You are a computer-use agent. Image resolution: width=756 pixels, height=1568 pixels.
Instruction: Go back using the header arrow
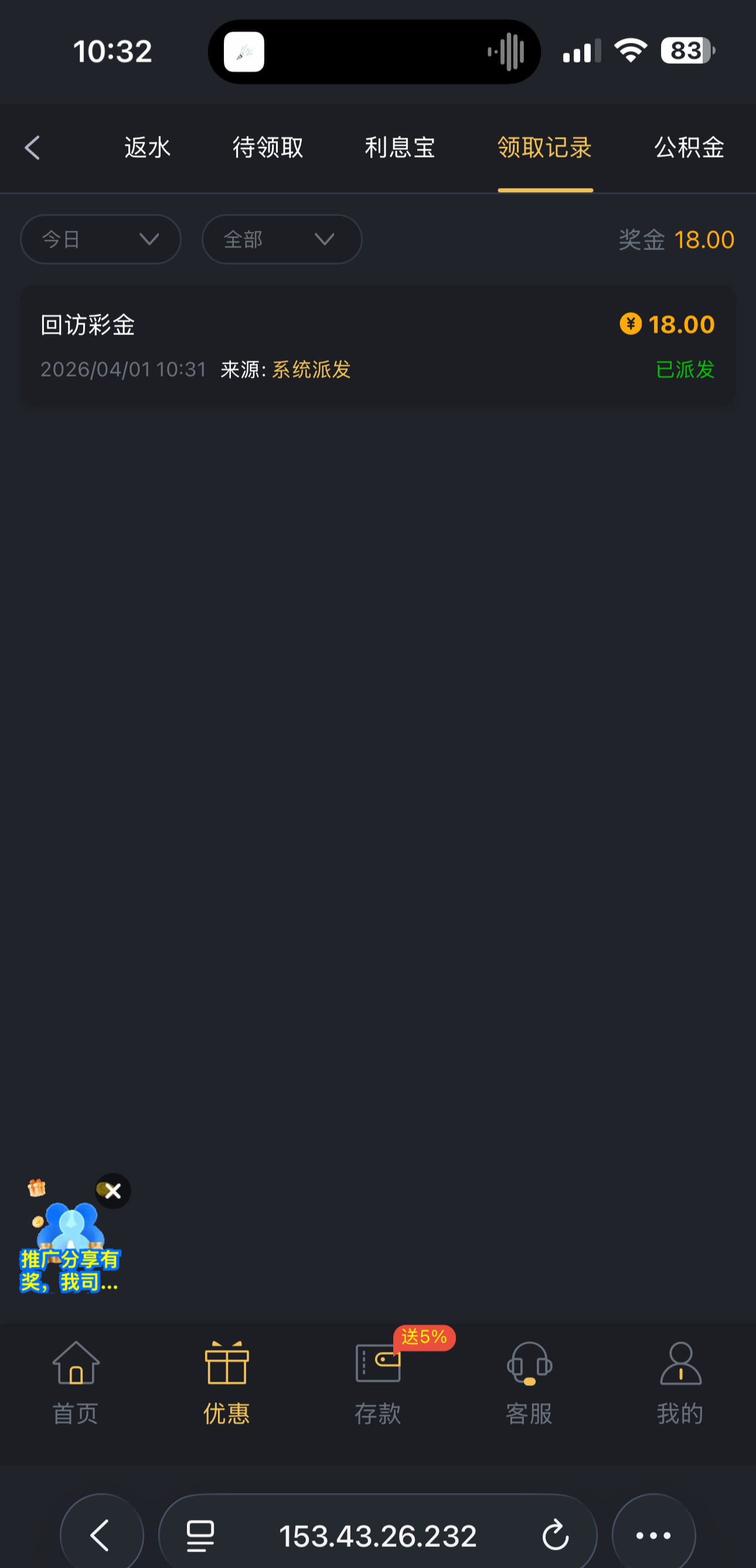(x=32, y=148)
